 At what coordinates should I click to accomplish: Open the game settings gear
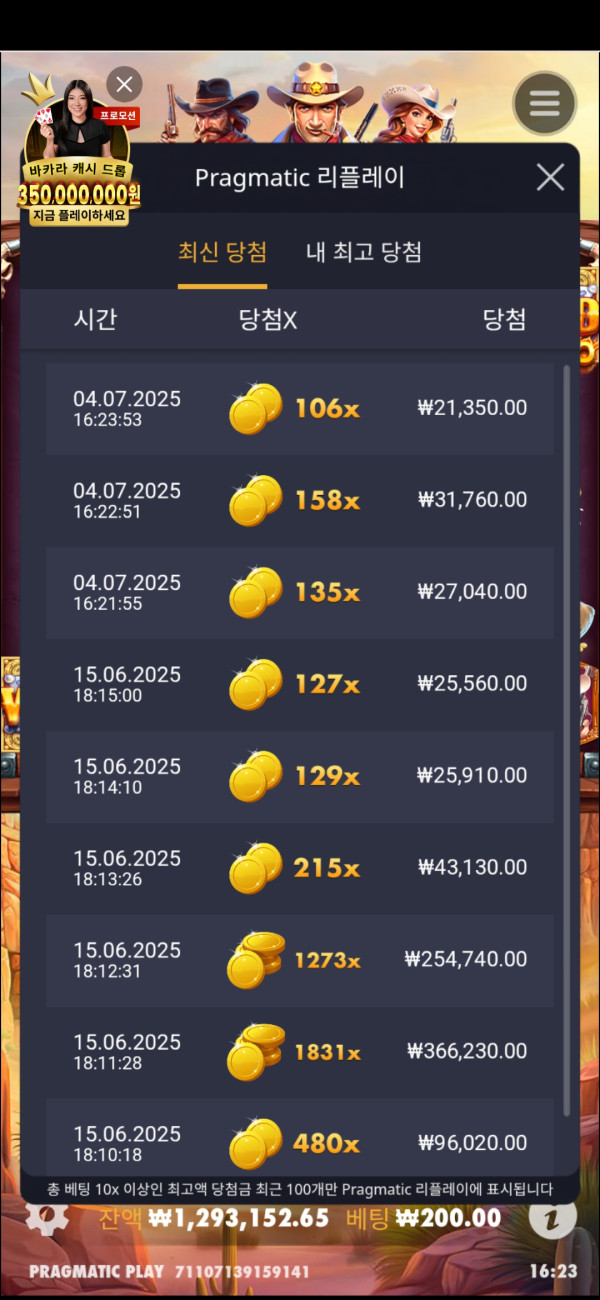tap(46, 1217)
